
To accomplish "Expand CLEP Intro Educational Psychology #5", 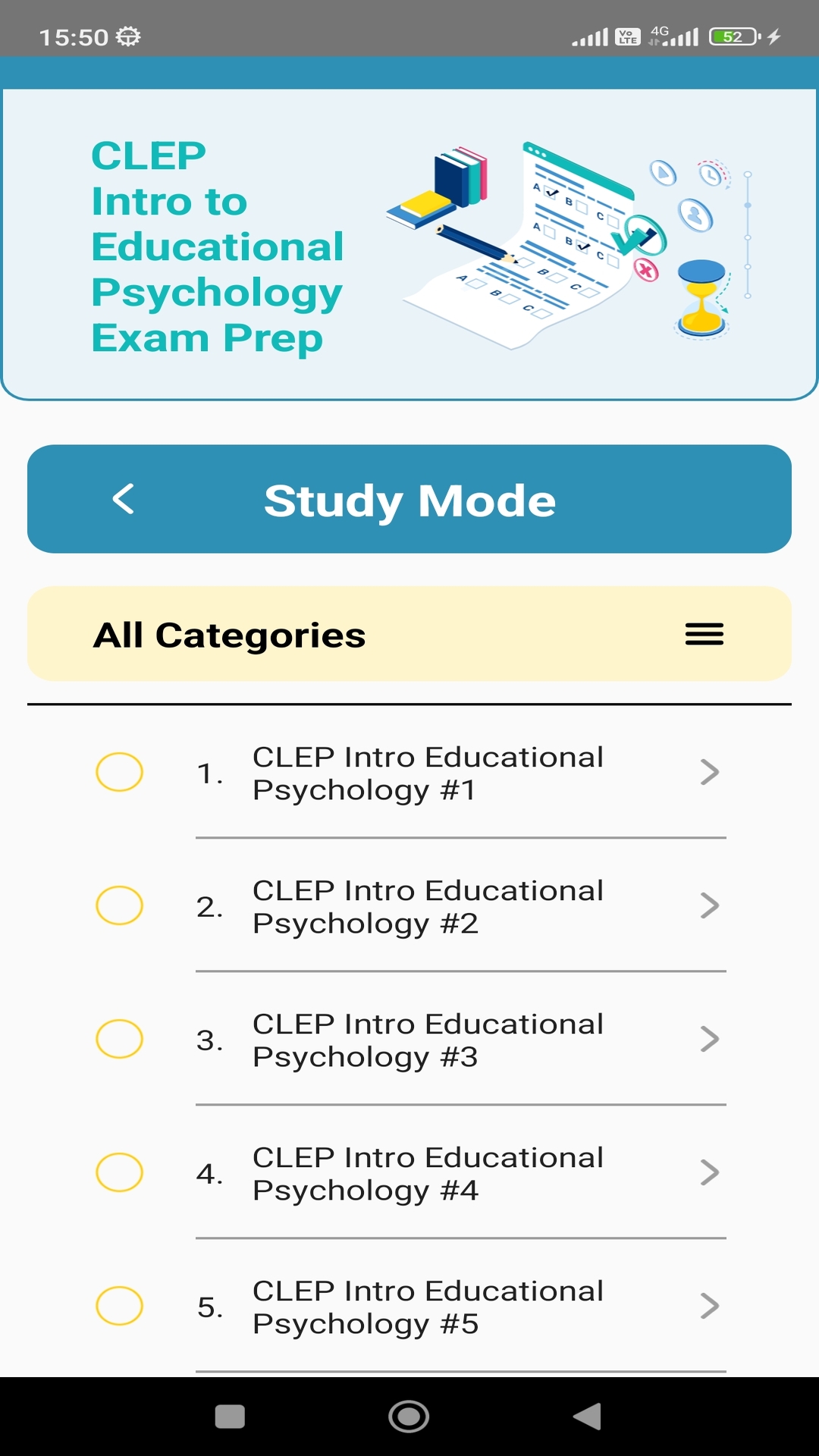I will click(711, 1306).
